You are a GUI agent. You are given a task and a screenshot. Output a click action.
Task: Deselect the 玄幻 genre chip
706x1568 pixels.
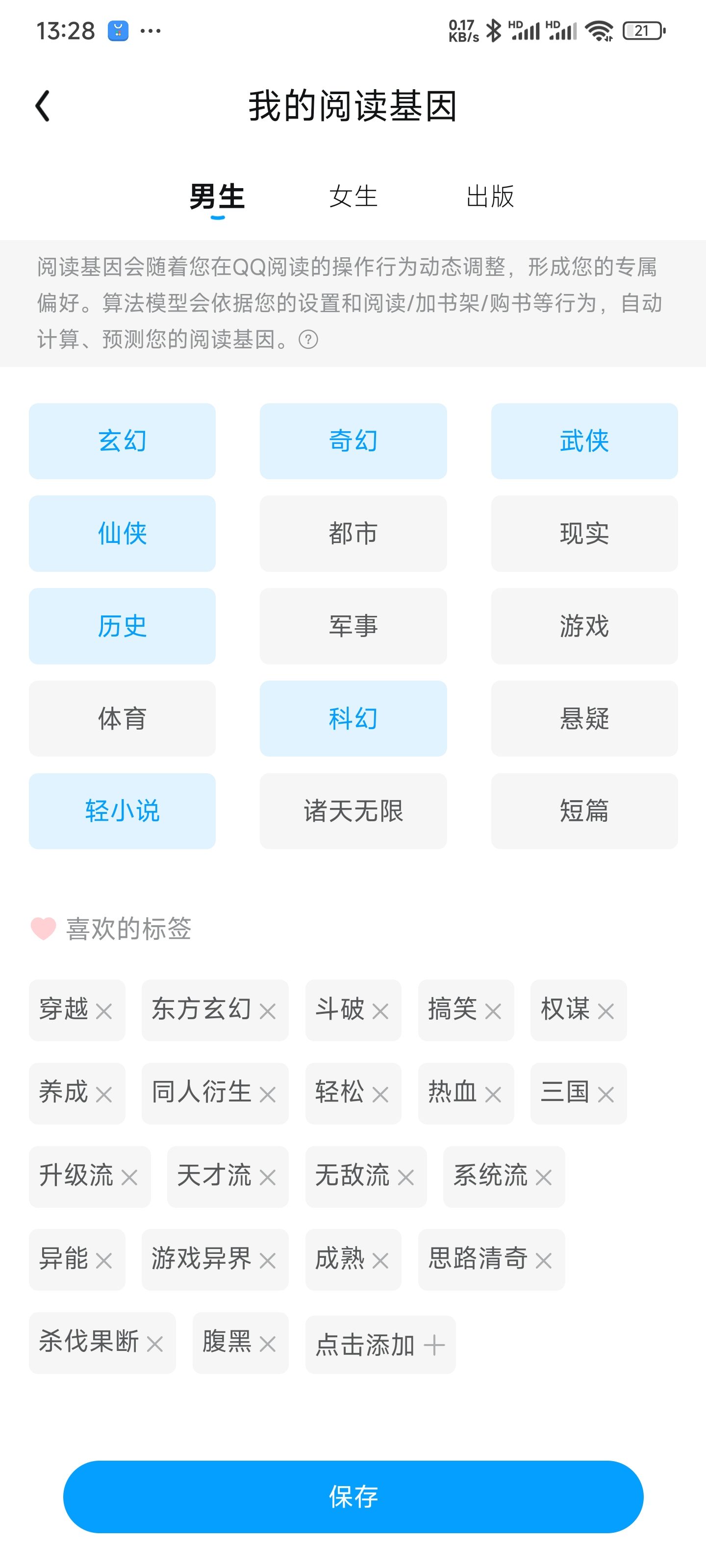tap(123, 441)
